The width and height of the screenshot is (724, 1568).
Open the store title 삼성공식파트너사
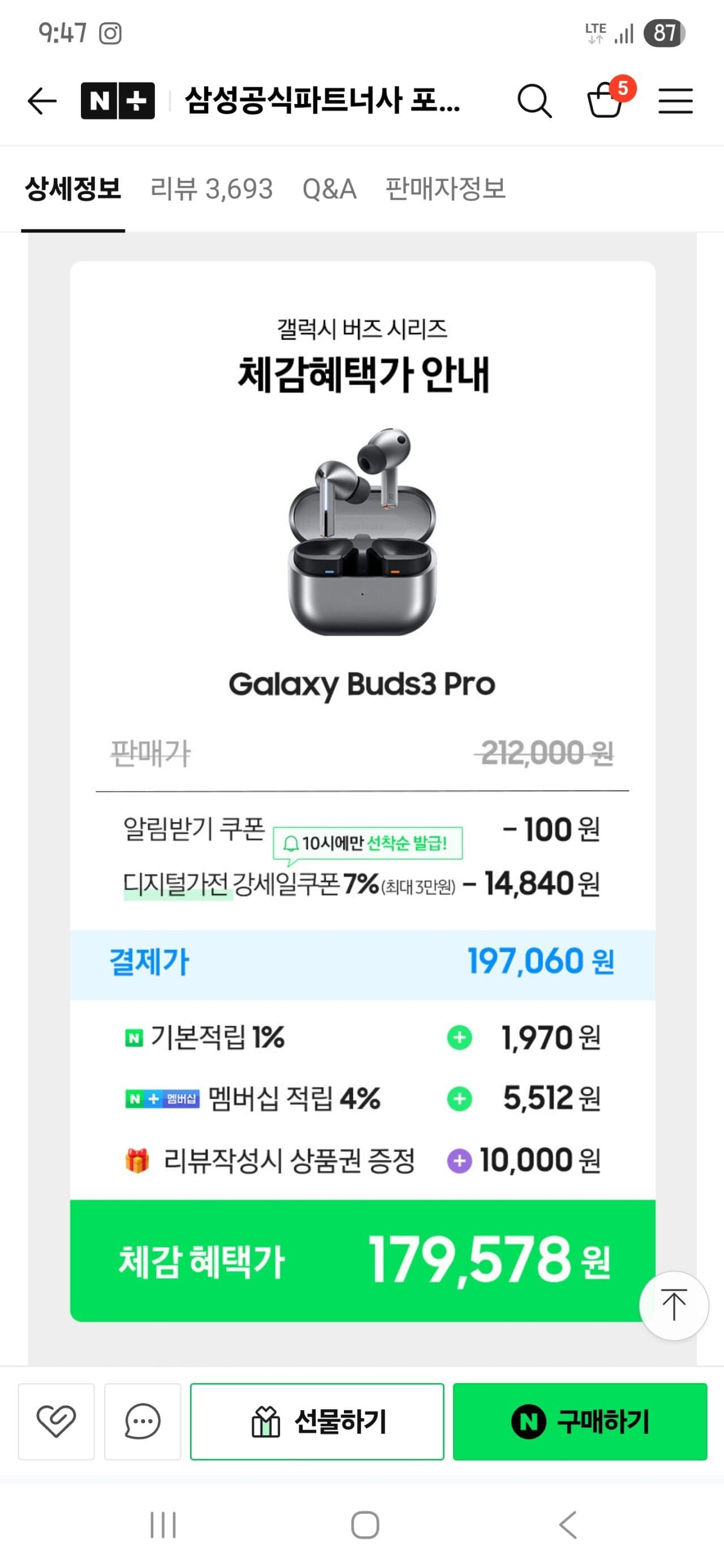coord(322,101)
